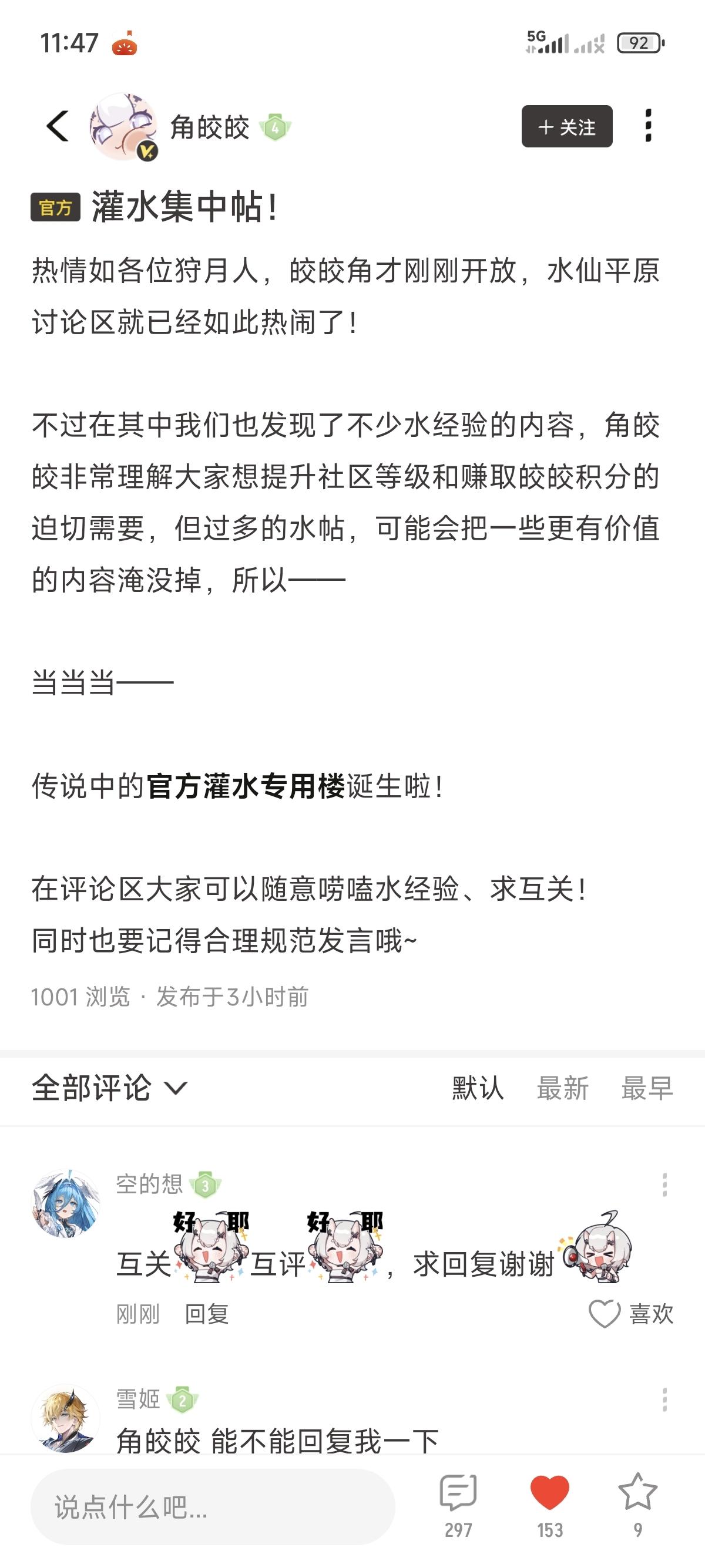The image size is (705, 1568).
Task: Open 角皎皎's profile avatar
Action: pyautogui.click(x=123, y=127)
